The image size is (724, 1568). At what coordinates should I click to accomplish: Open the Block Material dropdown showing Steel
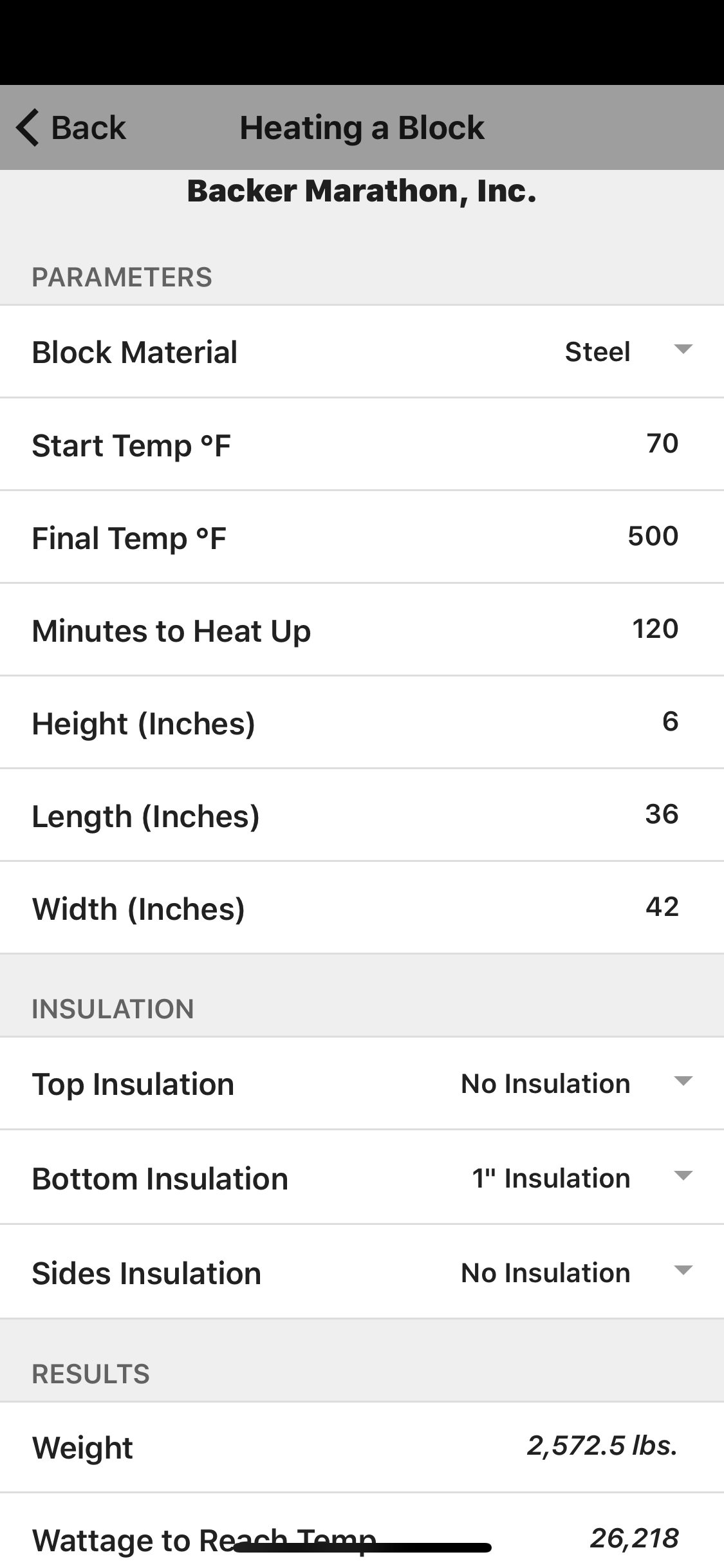tap(628, 351)
